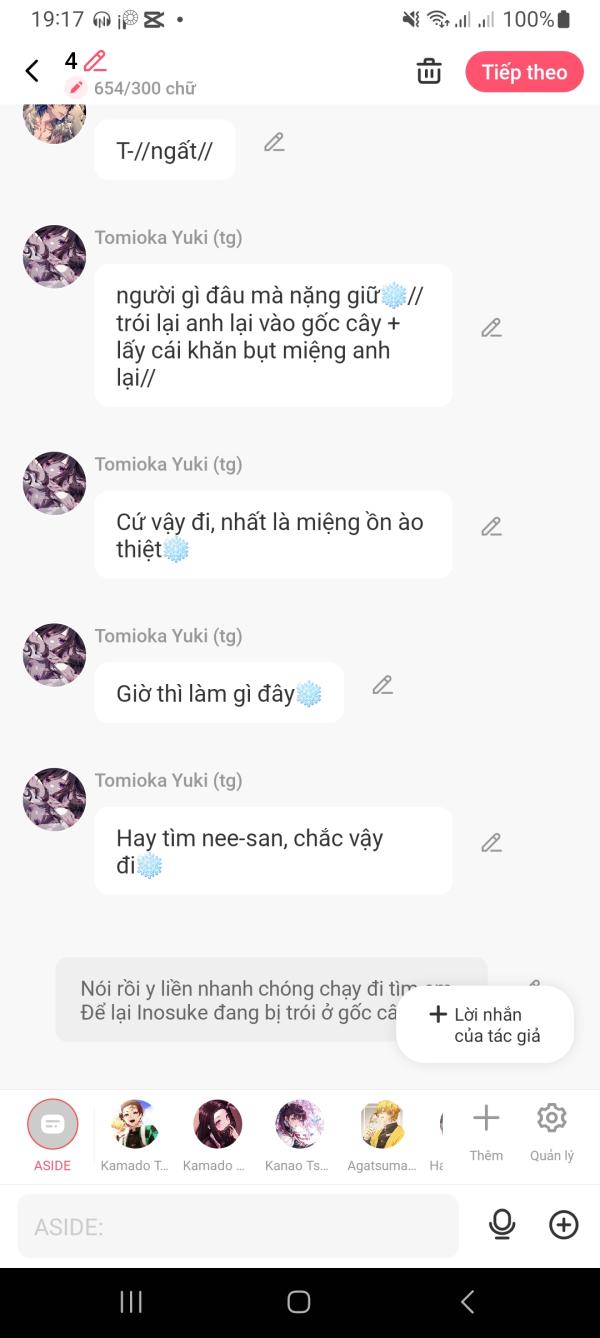Tap the trash icon to delete

point(429,71)
